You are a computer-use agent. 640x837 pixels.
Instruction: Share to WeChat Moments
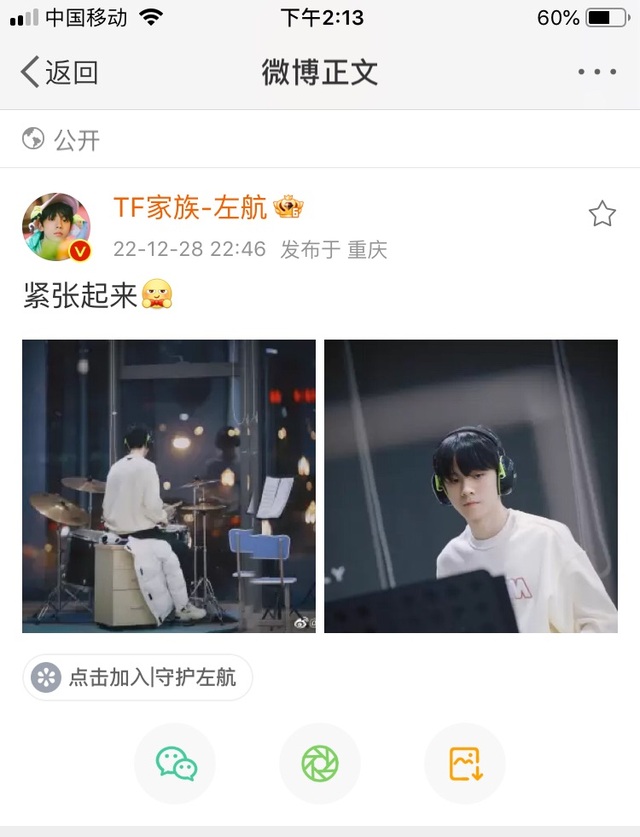point(320,763)
